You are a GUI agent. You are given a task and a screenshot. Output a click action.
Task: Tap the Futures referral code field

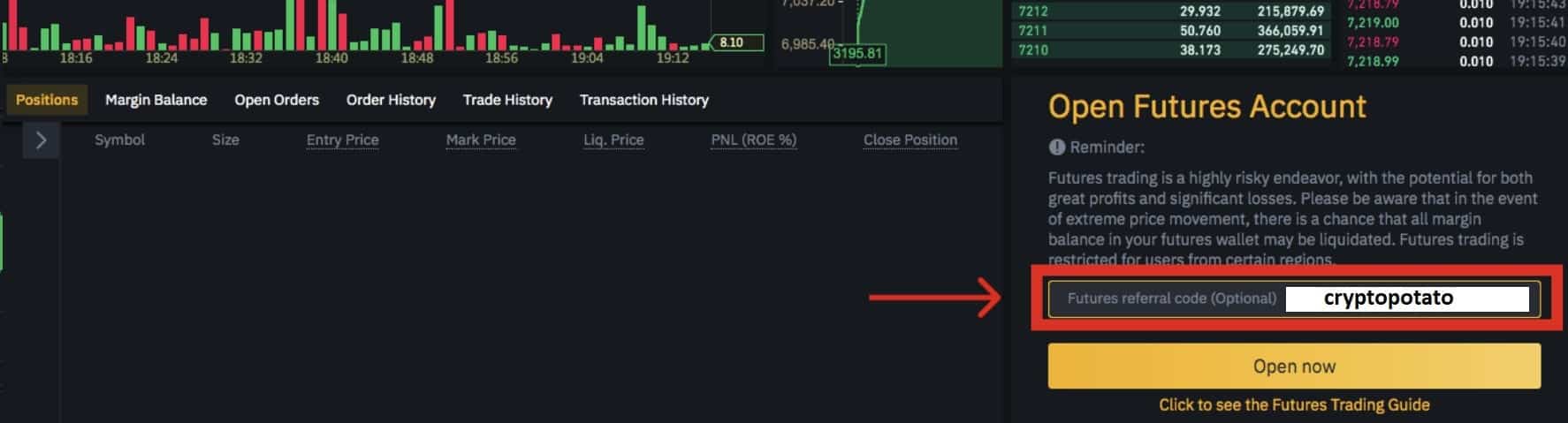1294,298
